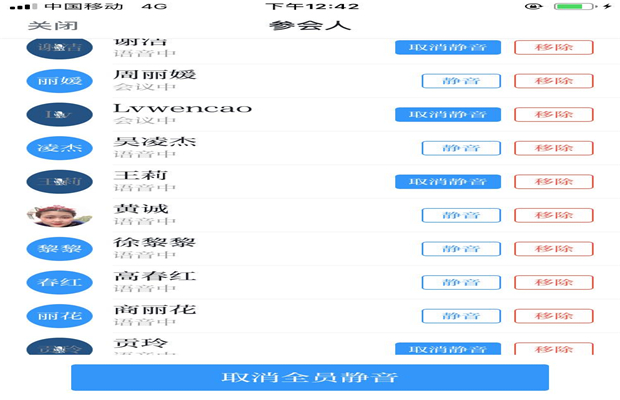Viewport: 620px width, 400px height.
Task: Remove Lvwencao from the meeting
Action: click(553, 115)
